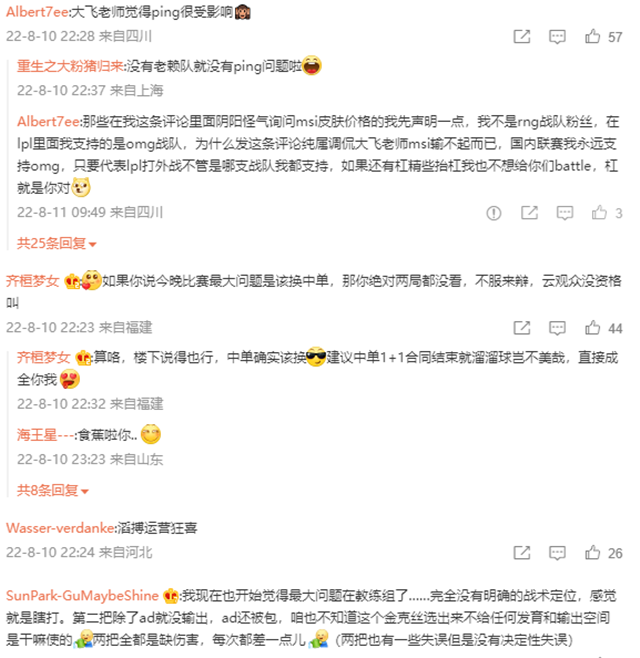Like 齐桓梦女's comment with 44 likes
This screenshot has height=658, width=640.
click(596, 328)
